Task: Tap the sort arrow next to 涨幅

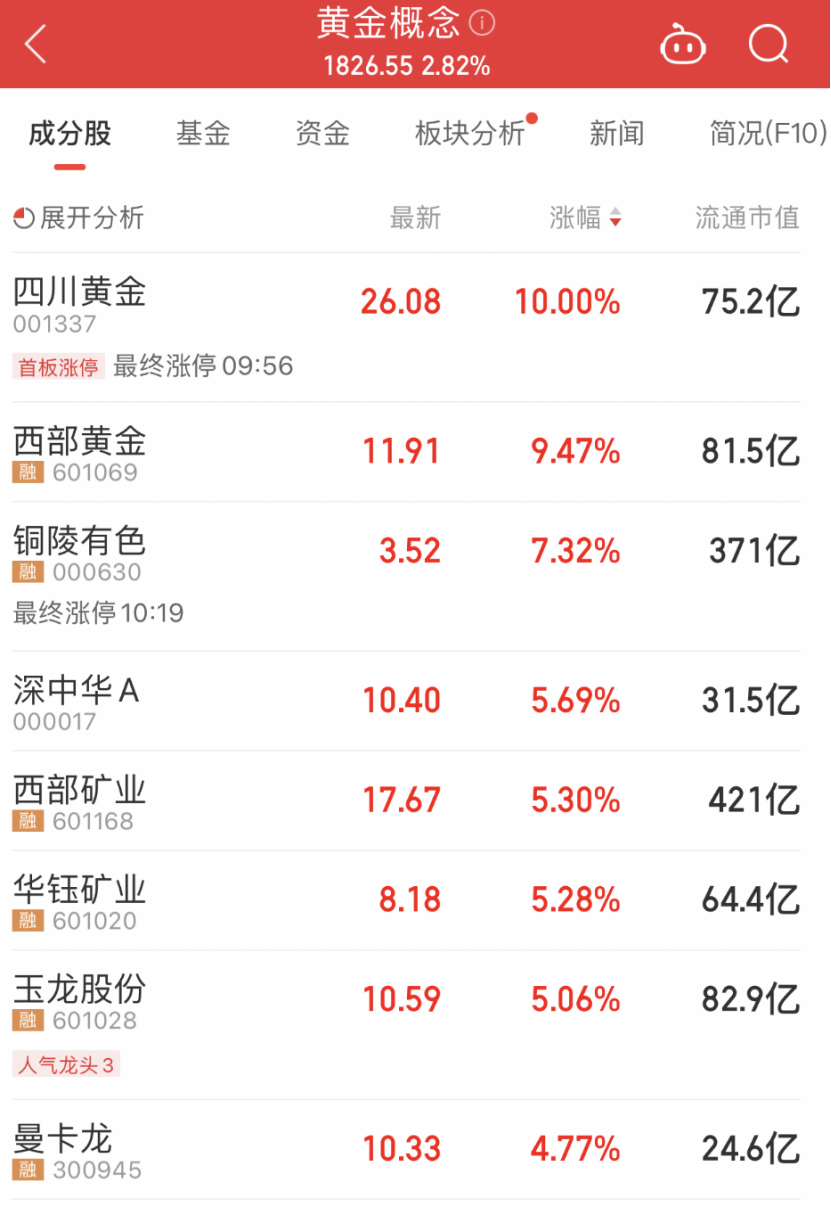Action: [x=615, y=218]
